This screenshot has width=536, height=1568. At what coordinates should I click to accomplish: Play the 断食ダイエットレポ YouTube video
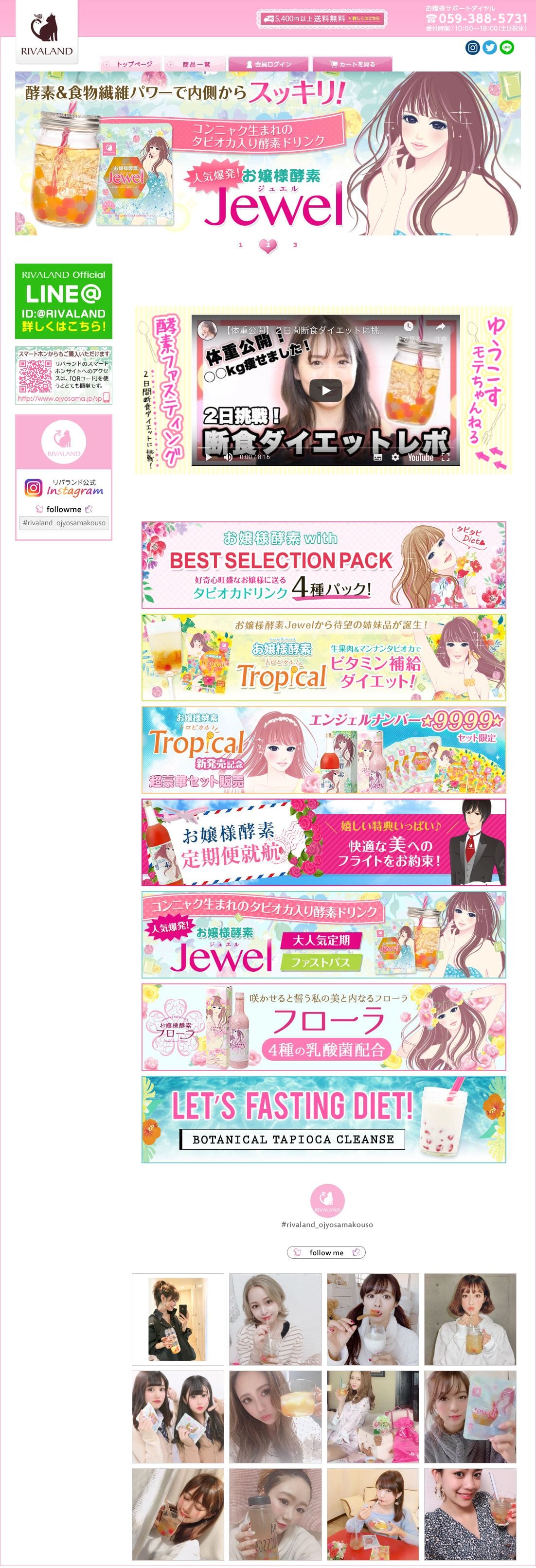[325, 390]
